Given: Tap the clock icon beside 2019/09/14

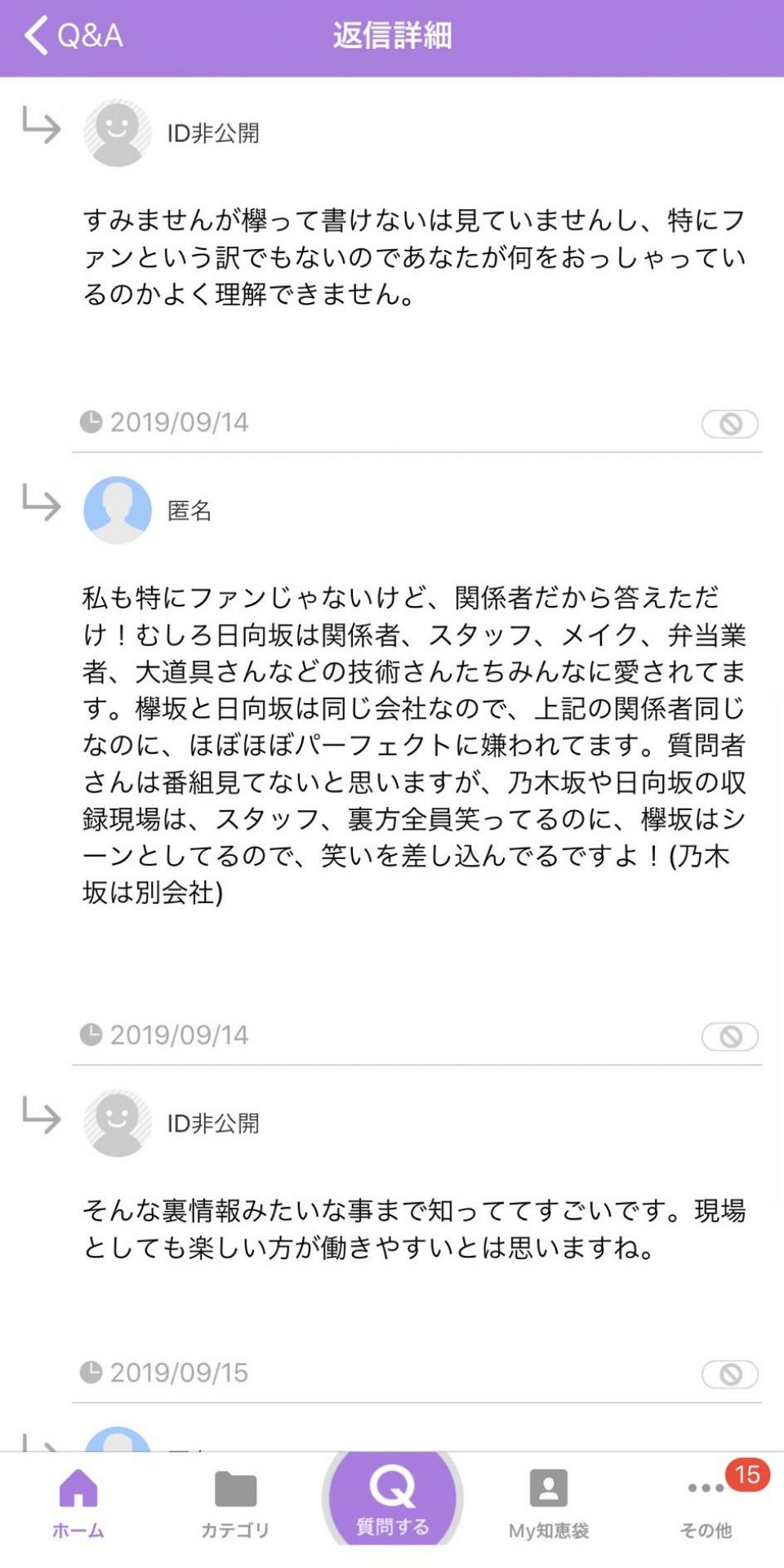Looking at the screenshot, I should [91, 421].
